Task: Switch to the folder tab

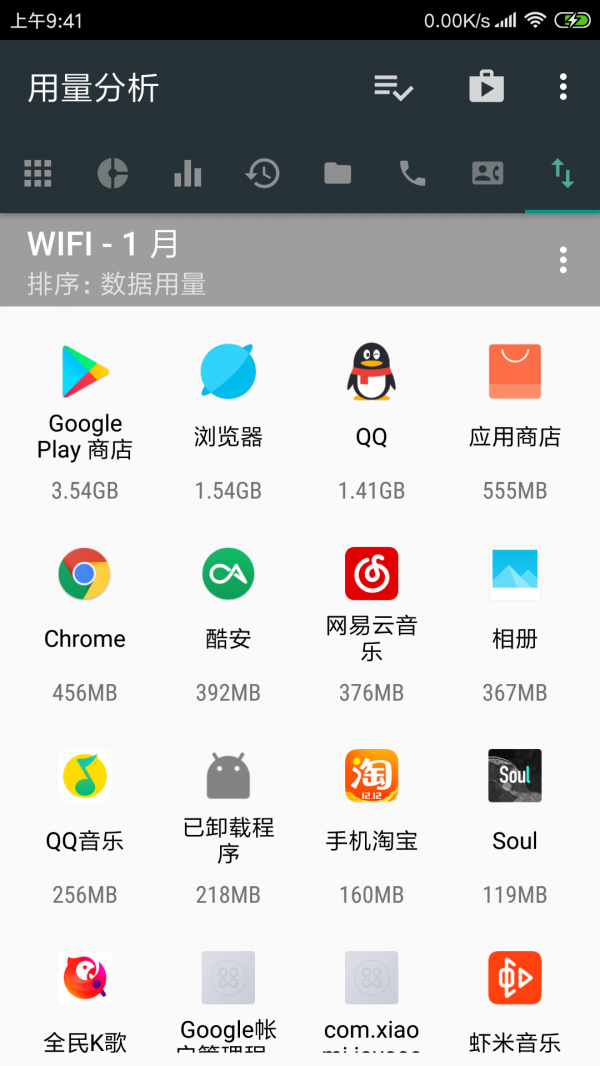Action: click(x=338, y=174)
